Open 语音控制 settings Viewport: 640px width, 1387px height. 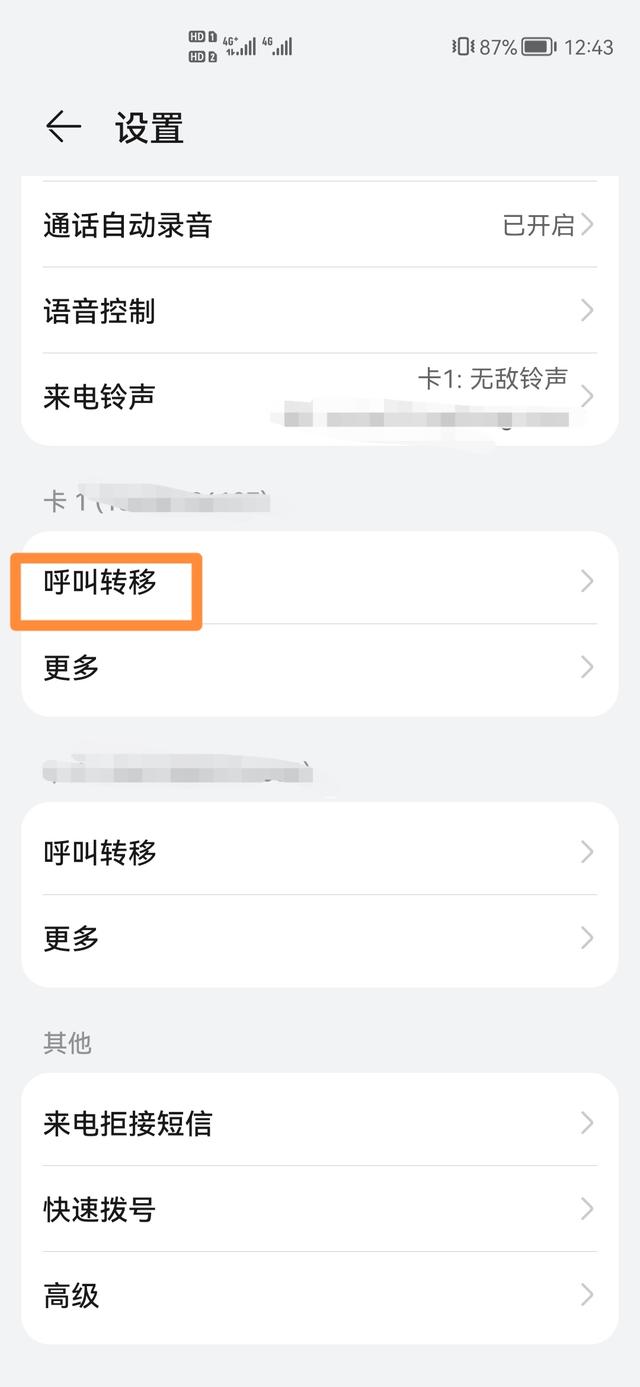click(320, 311)
